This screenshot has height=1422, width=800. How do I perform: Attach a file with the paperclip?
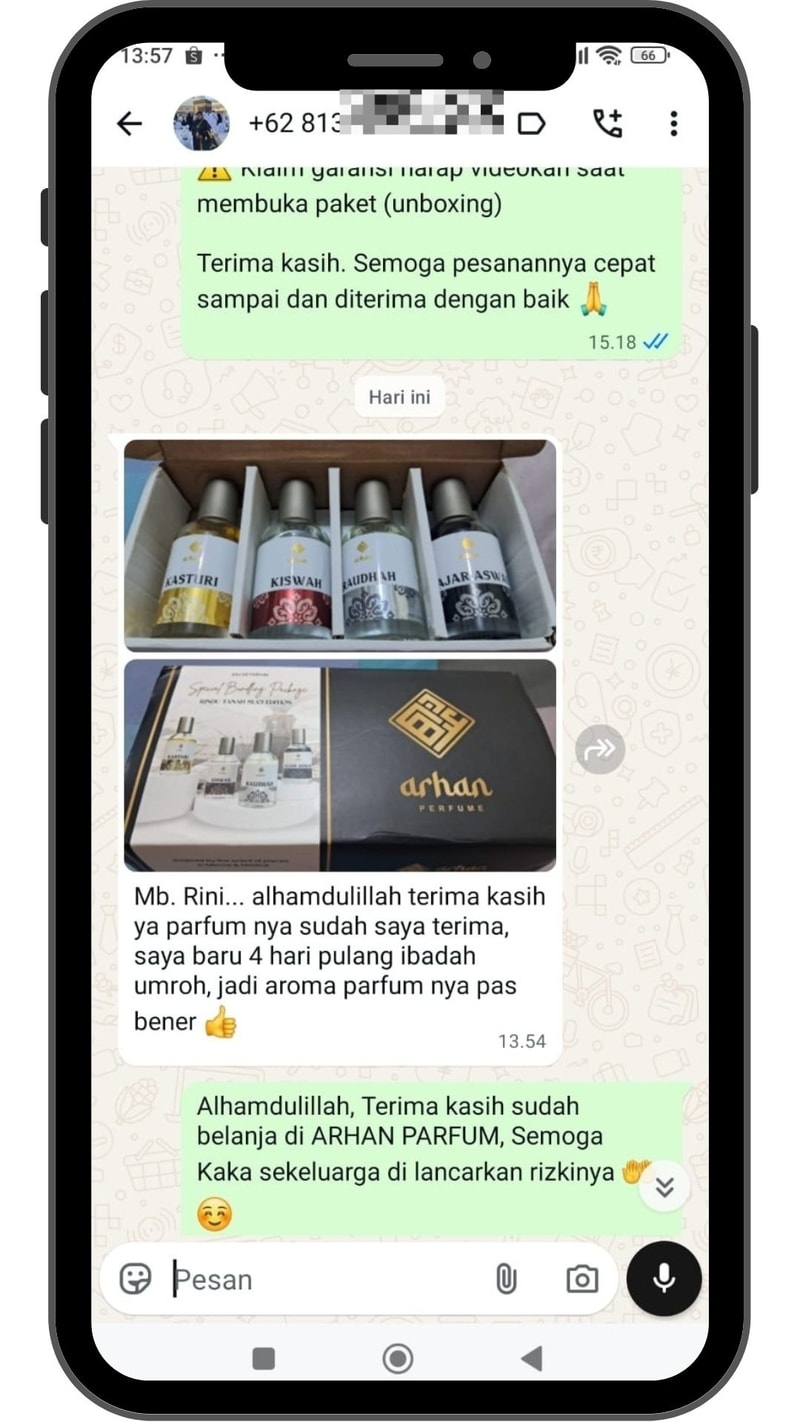point(506,1278)
